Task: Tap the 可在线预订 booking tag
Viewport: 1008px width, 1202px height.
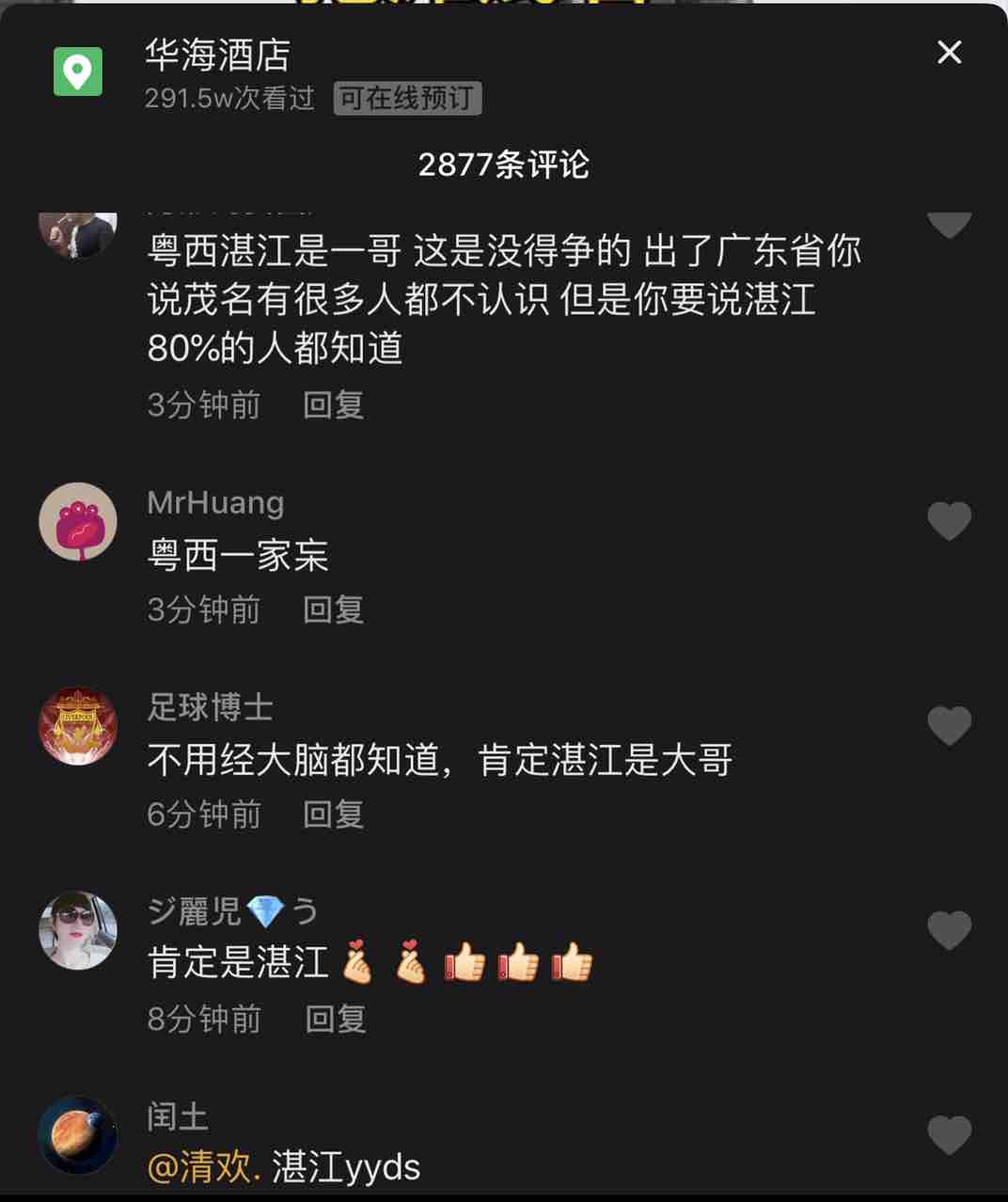Action: click(x=407, y=98)
